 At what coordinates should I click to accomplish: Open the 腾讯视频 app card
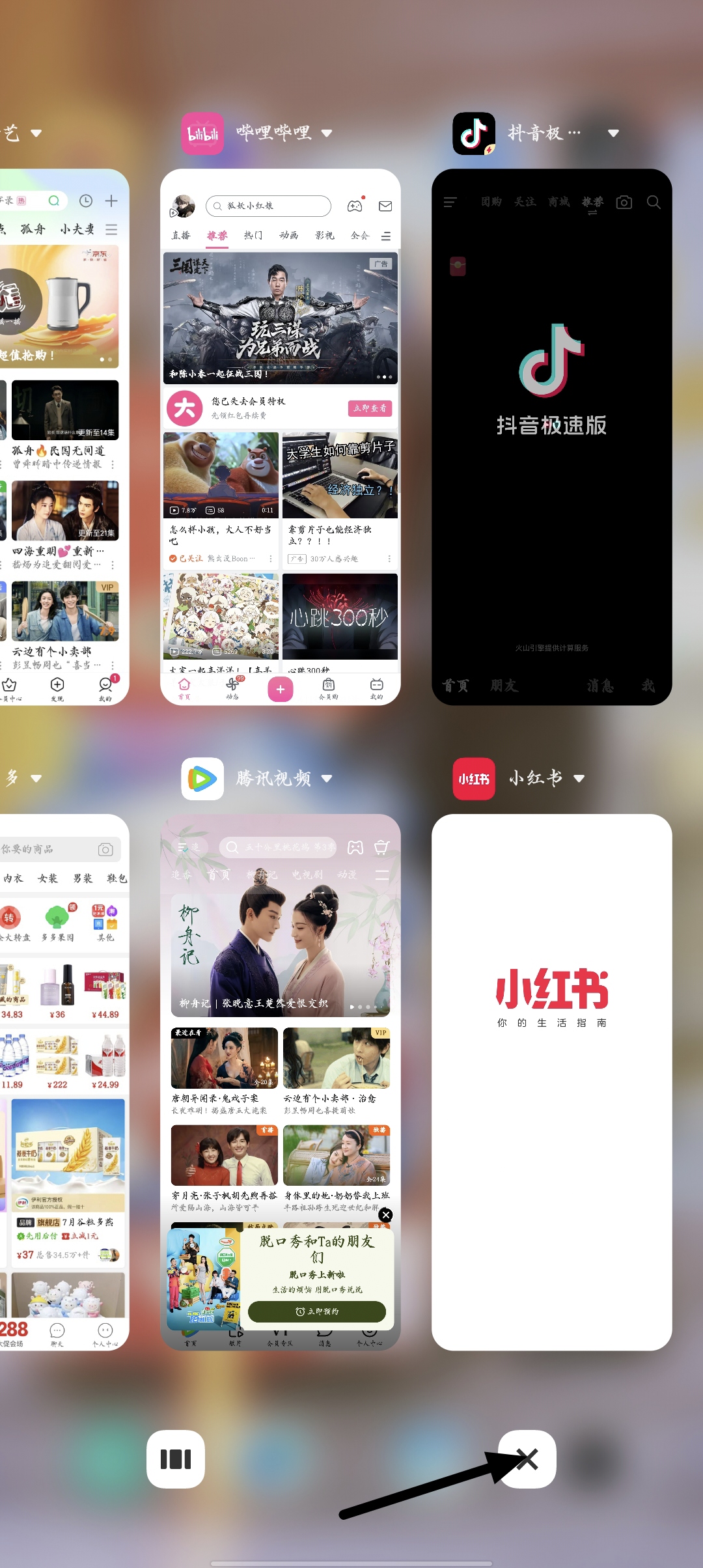(x=280, y=1081)
